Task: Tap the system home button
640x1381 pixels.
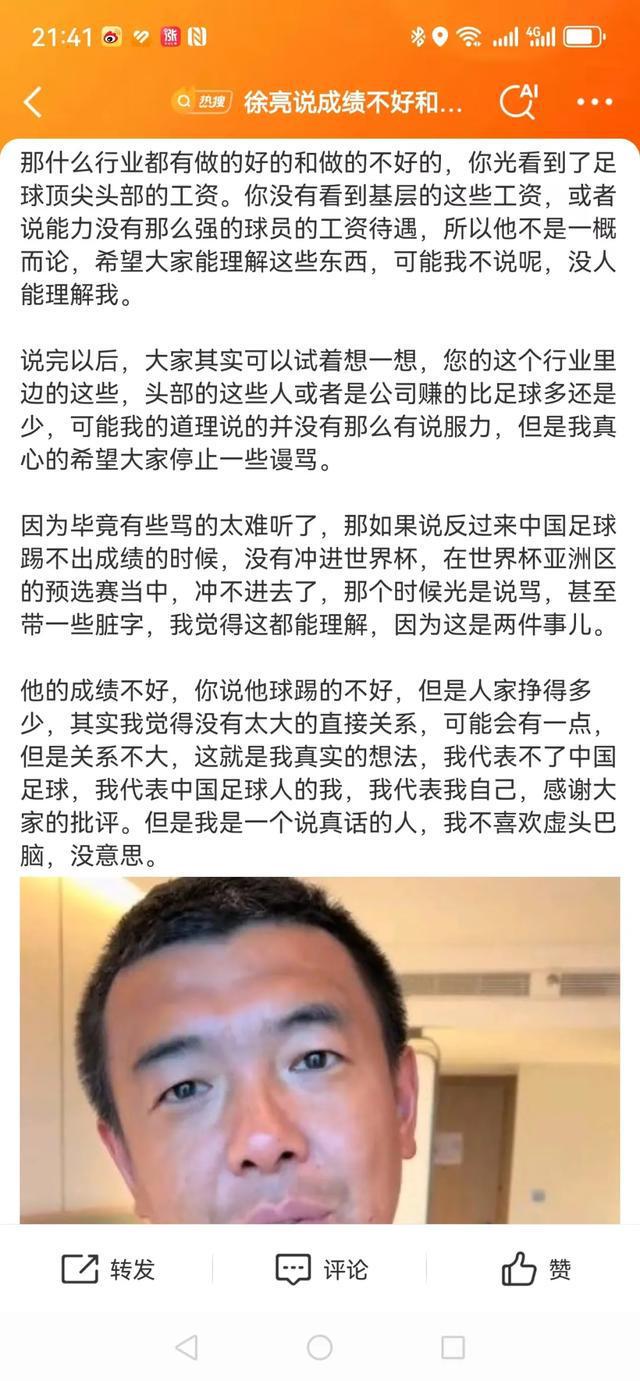Action: pyautogui.click(x=320, y=1347)
